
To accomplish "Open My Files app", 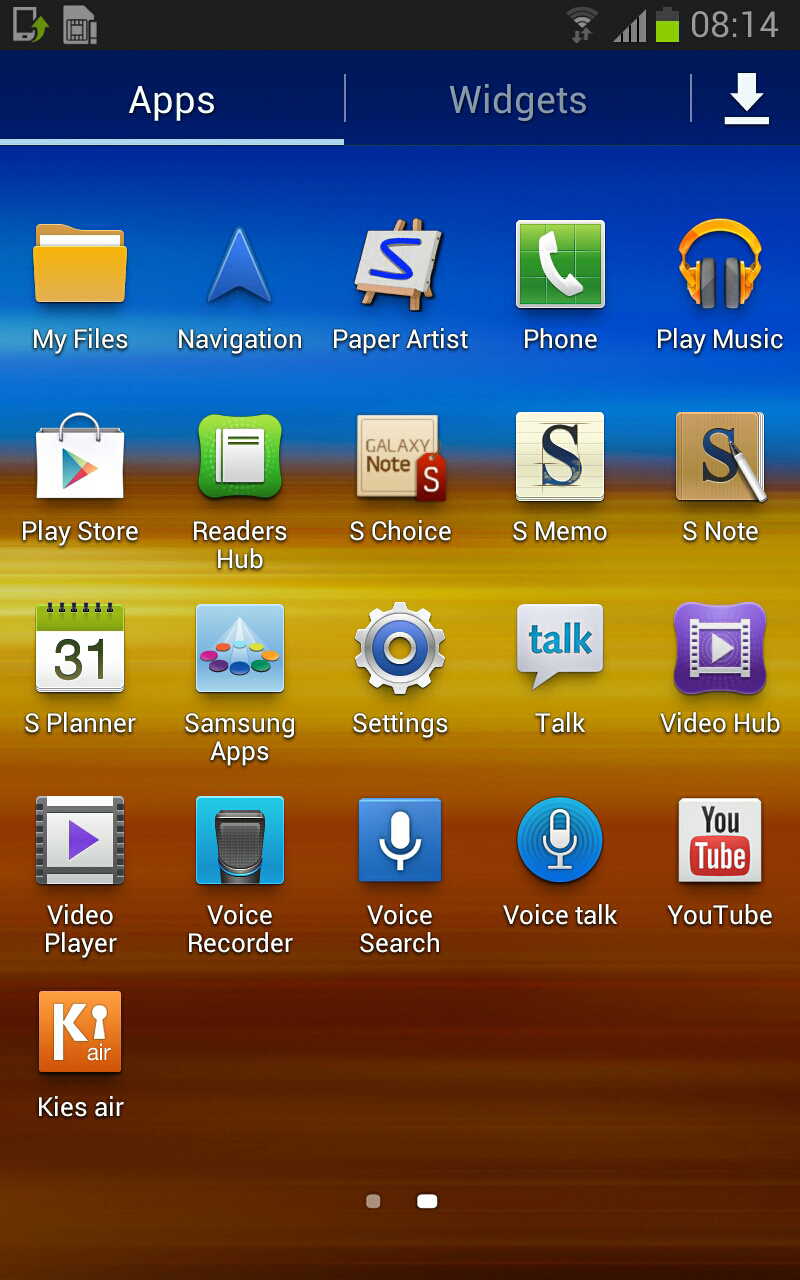I will 80,265.
